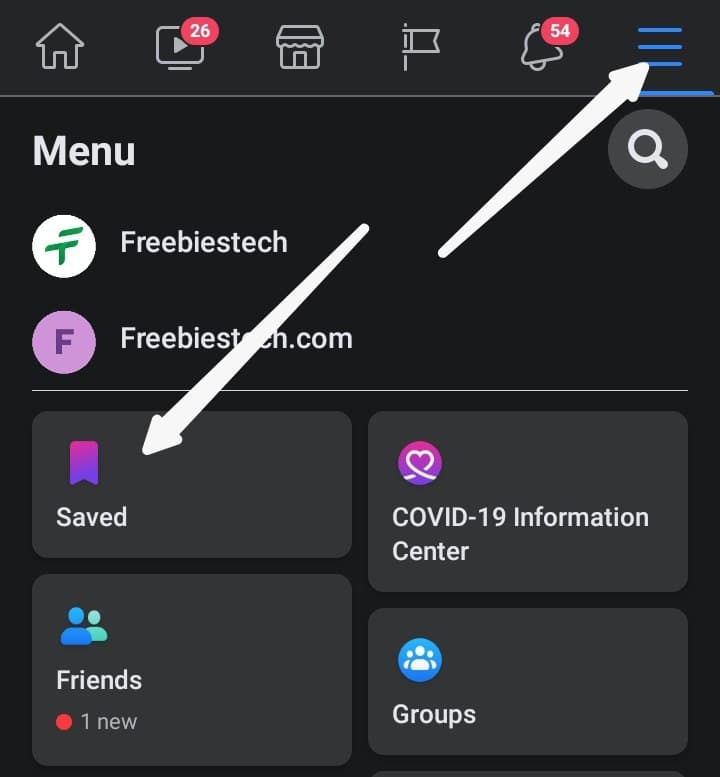Tap the hamburger menu tab

point(660,47)
